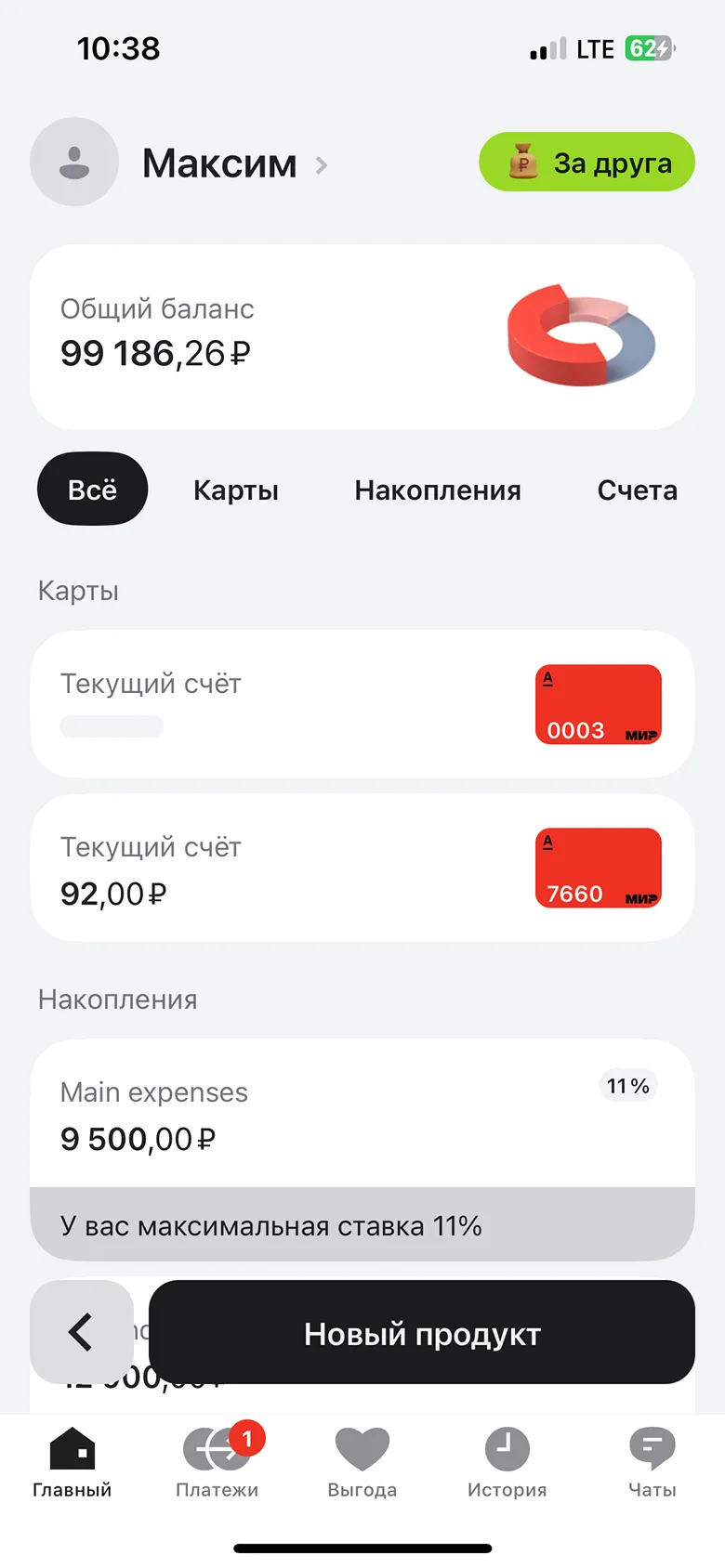
Task: Switch to the Карты tab
Action: tap(235, 490)
